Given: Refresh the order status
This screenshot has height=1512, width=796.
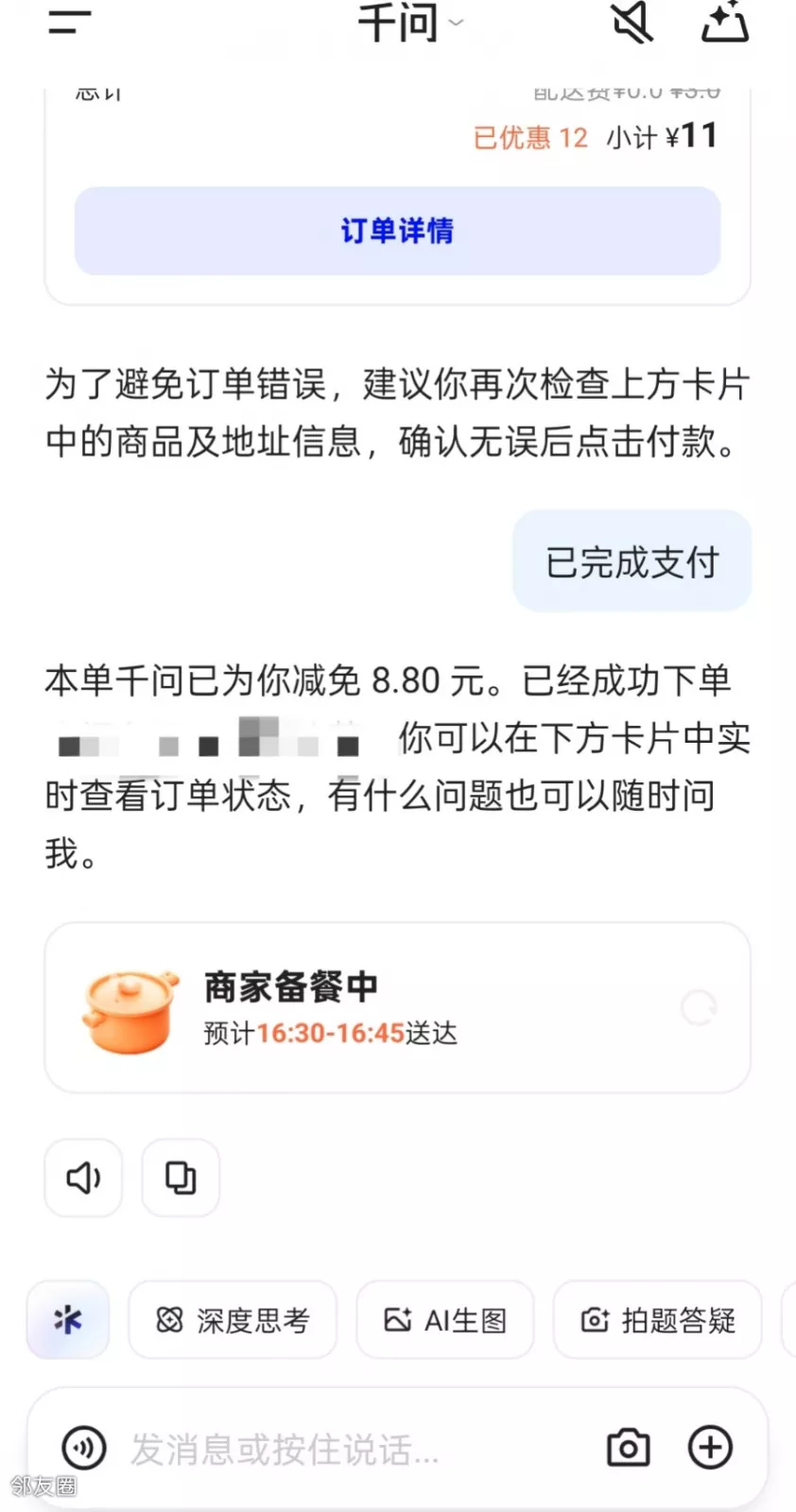Looking at the screenshot, I should [699, 1007].
